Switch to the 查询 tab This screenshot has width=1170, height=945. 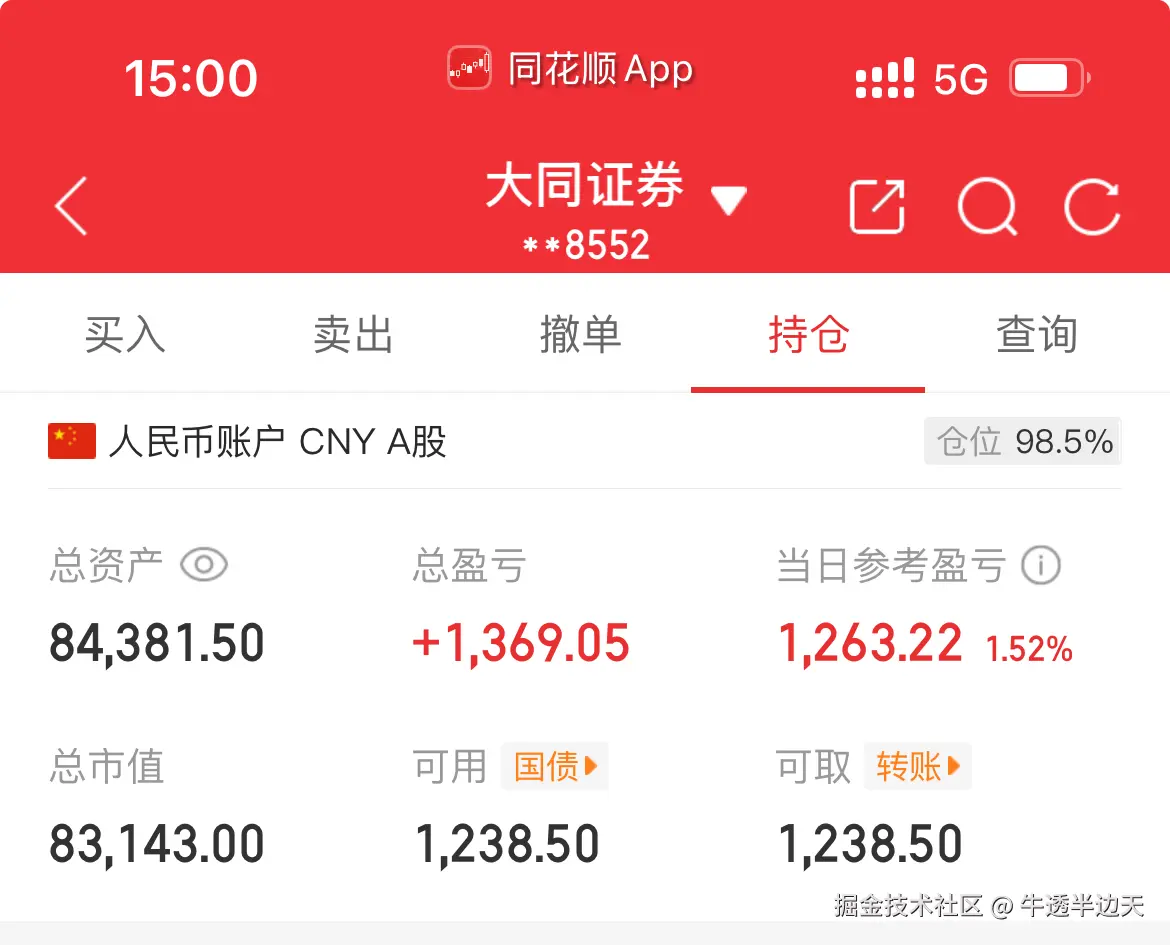(x=1037, y=335)
